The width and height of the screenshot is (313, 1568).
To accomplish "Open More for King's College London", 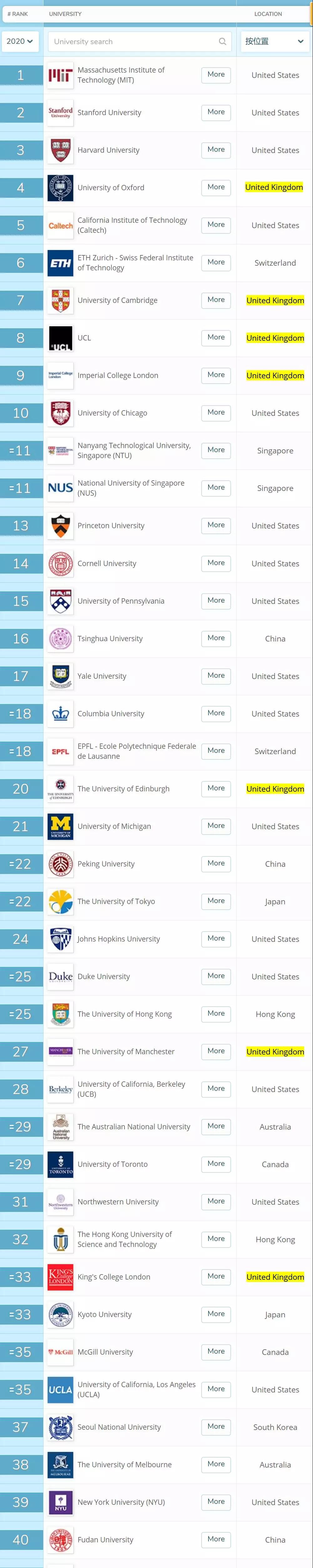I will point(216,1276).
